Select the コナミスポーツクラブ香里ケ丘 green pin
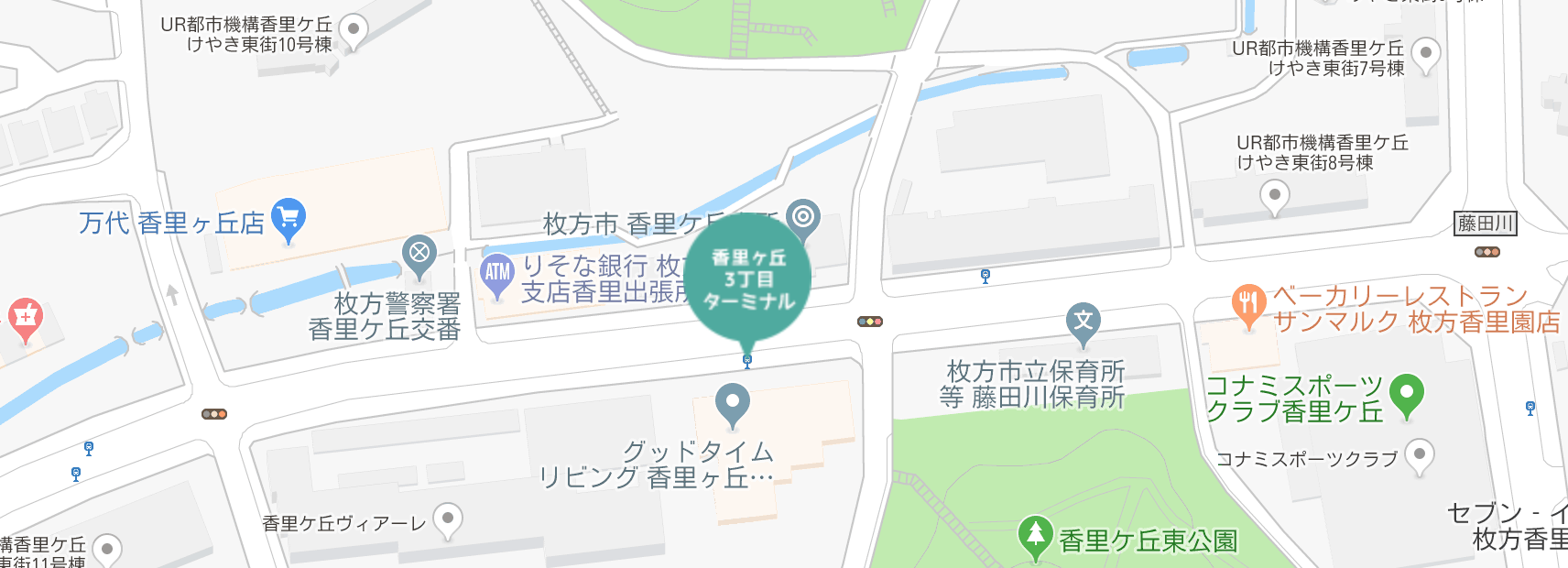 [x=1406, y=395]
